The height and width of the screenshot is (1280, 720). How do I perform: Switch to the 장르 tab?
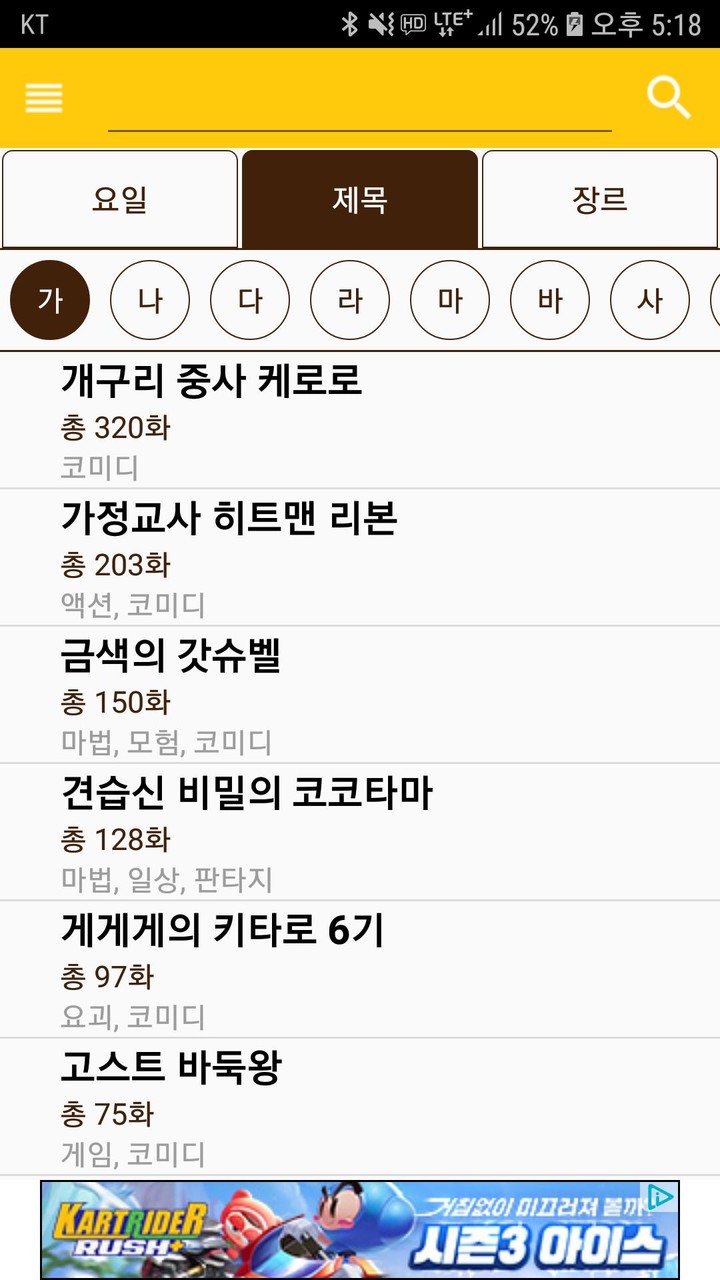(x=599, y=199)
